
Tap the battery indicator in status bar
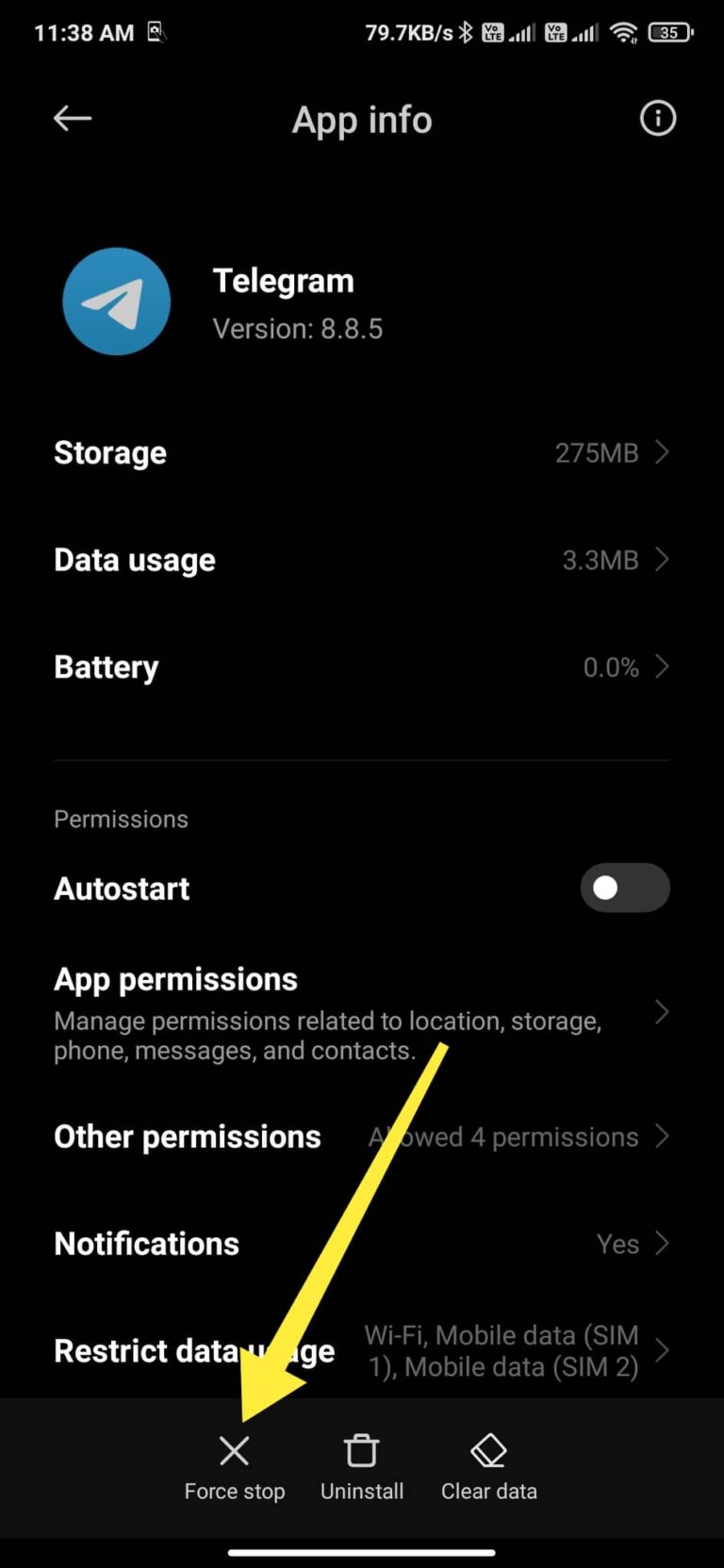pyautogui.click(x=670, y=32)
